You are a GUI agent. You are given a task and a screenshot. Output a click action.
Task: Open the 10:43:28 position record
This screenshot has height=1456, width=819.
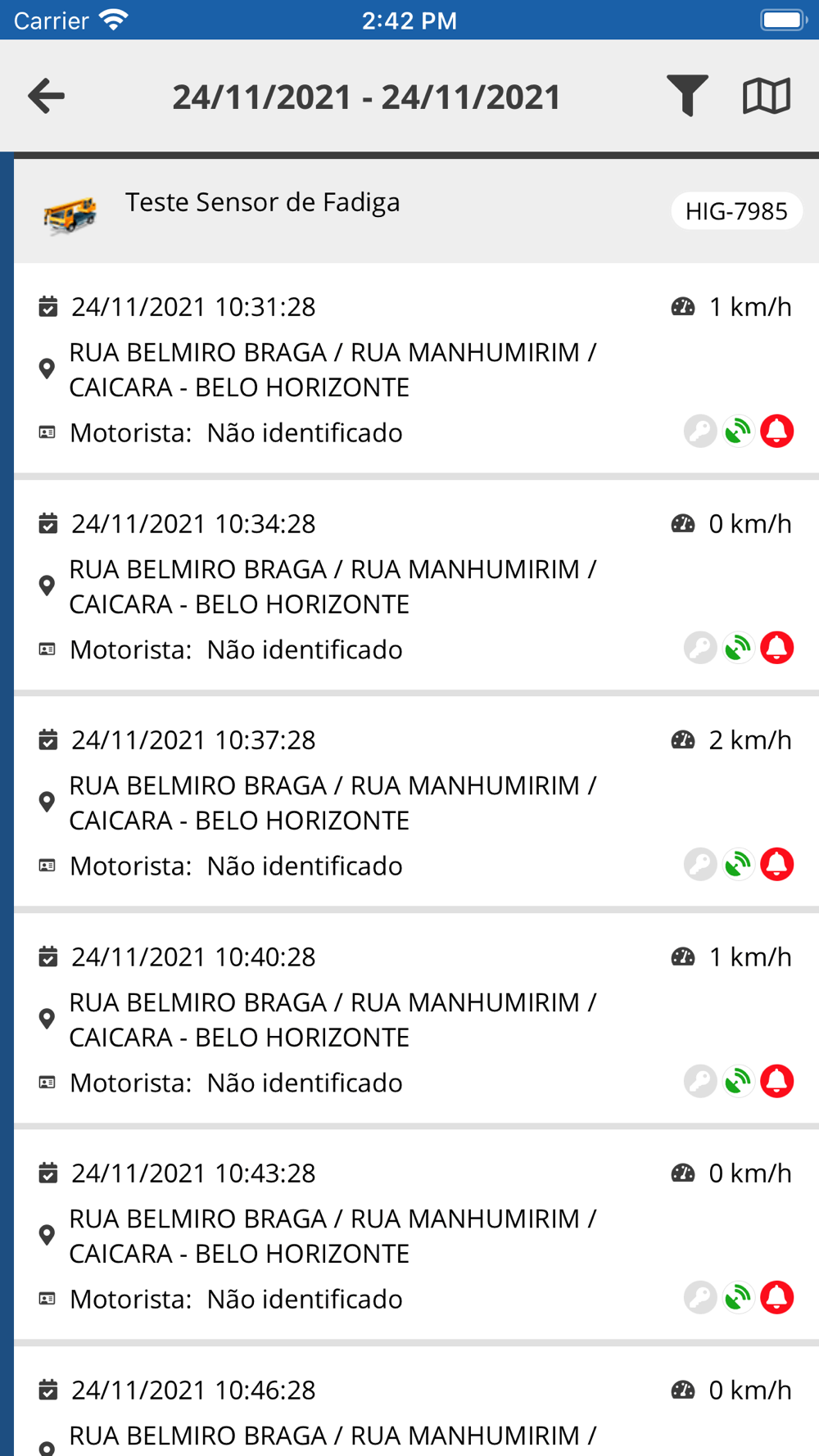[x=416, y=1235]
